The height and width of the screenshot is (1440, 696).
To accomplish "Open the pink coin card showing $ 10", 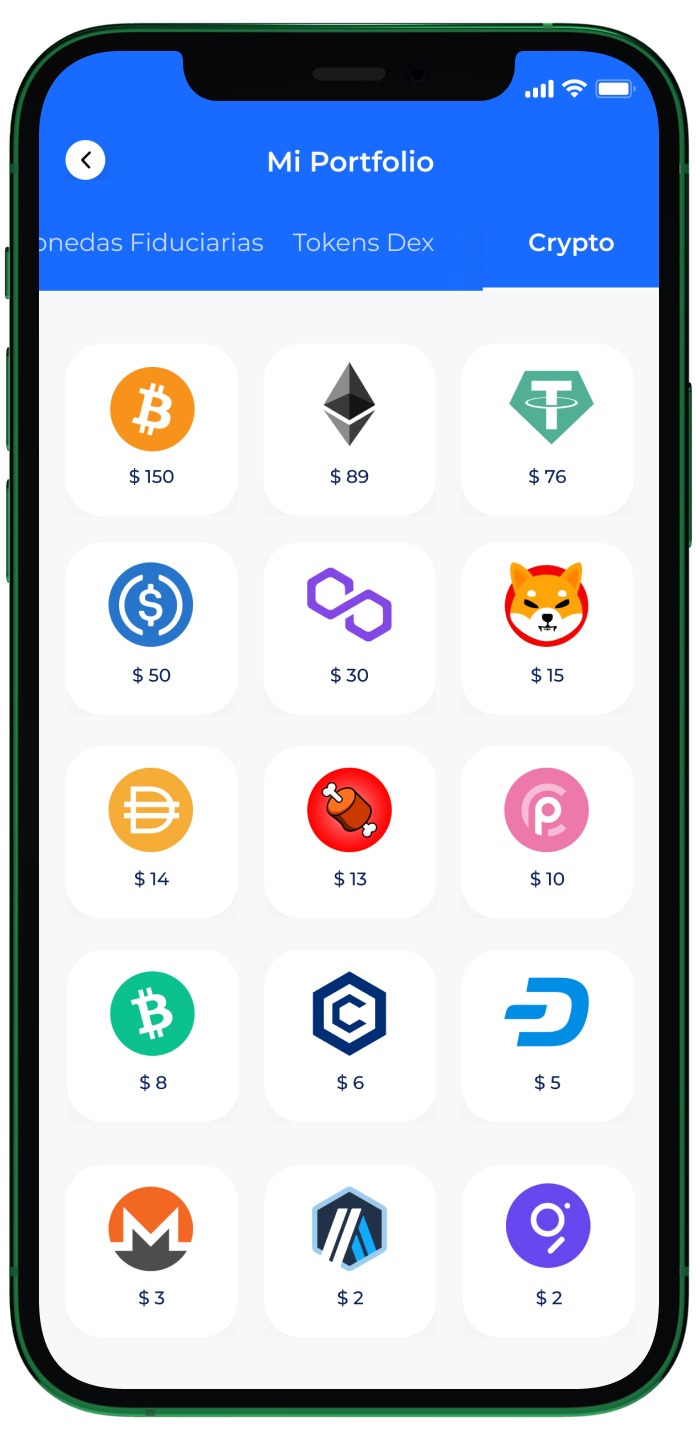I will pos(547,832).
